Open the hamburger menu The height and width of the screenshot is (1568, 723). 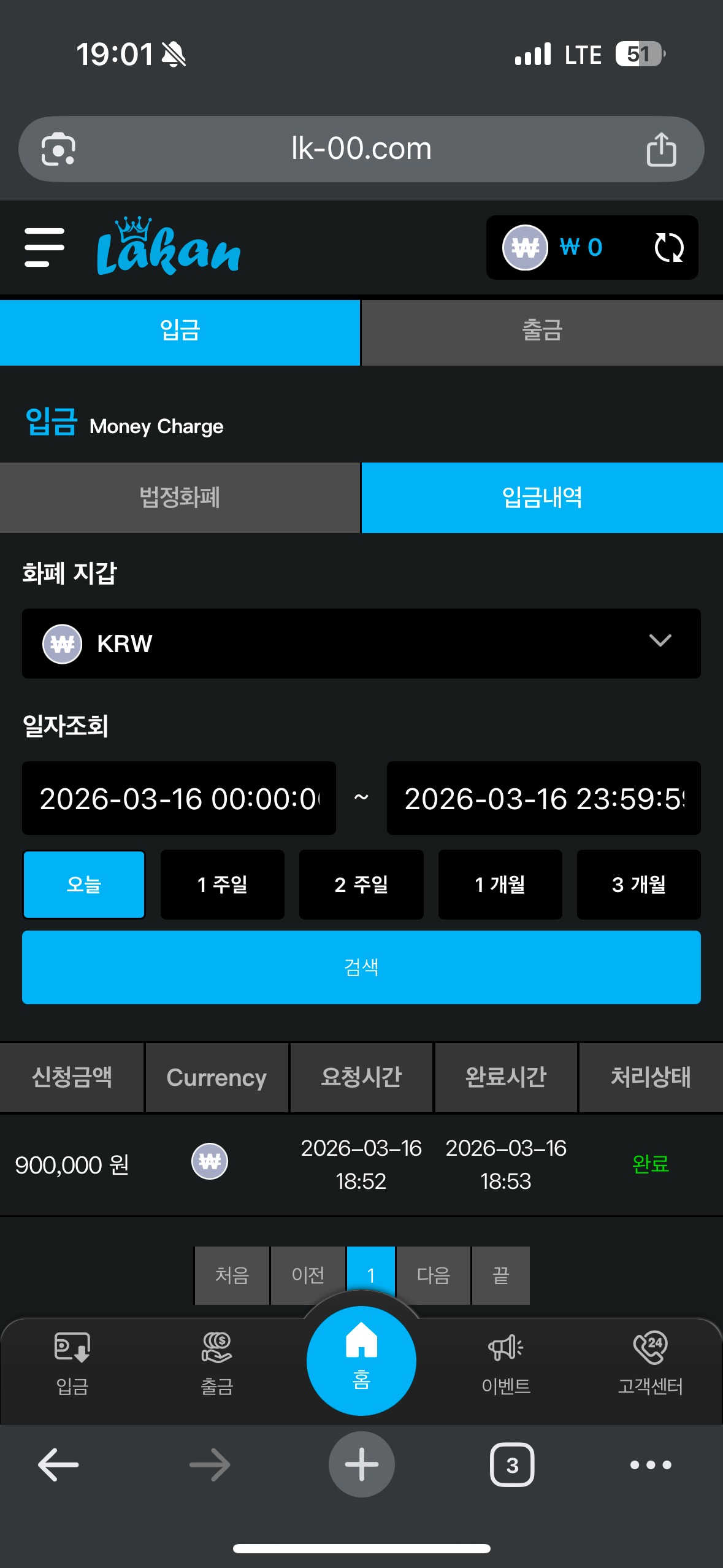pyautogui.click(x=44, y=248)
